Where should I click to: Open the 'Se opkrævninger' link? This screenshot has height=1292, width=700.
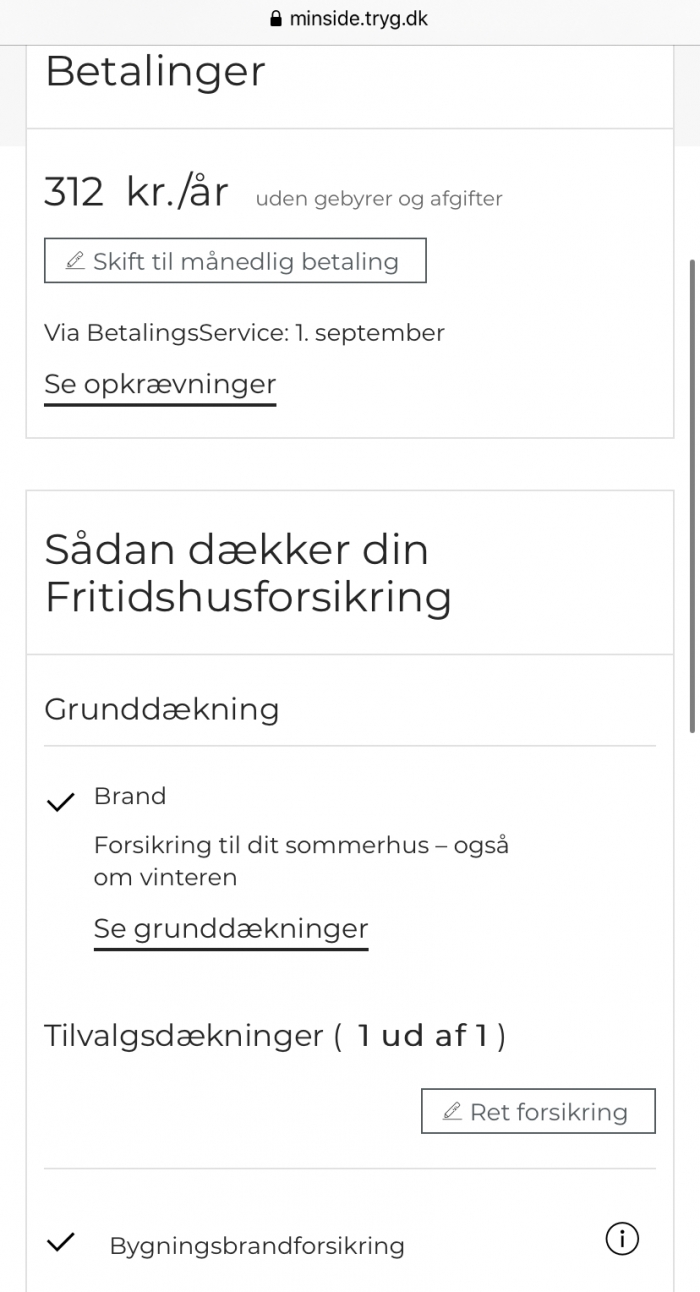160,385
